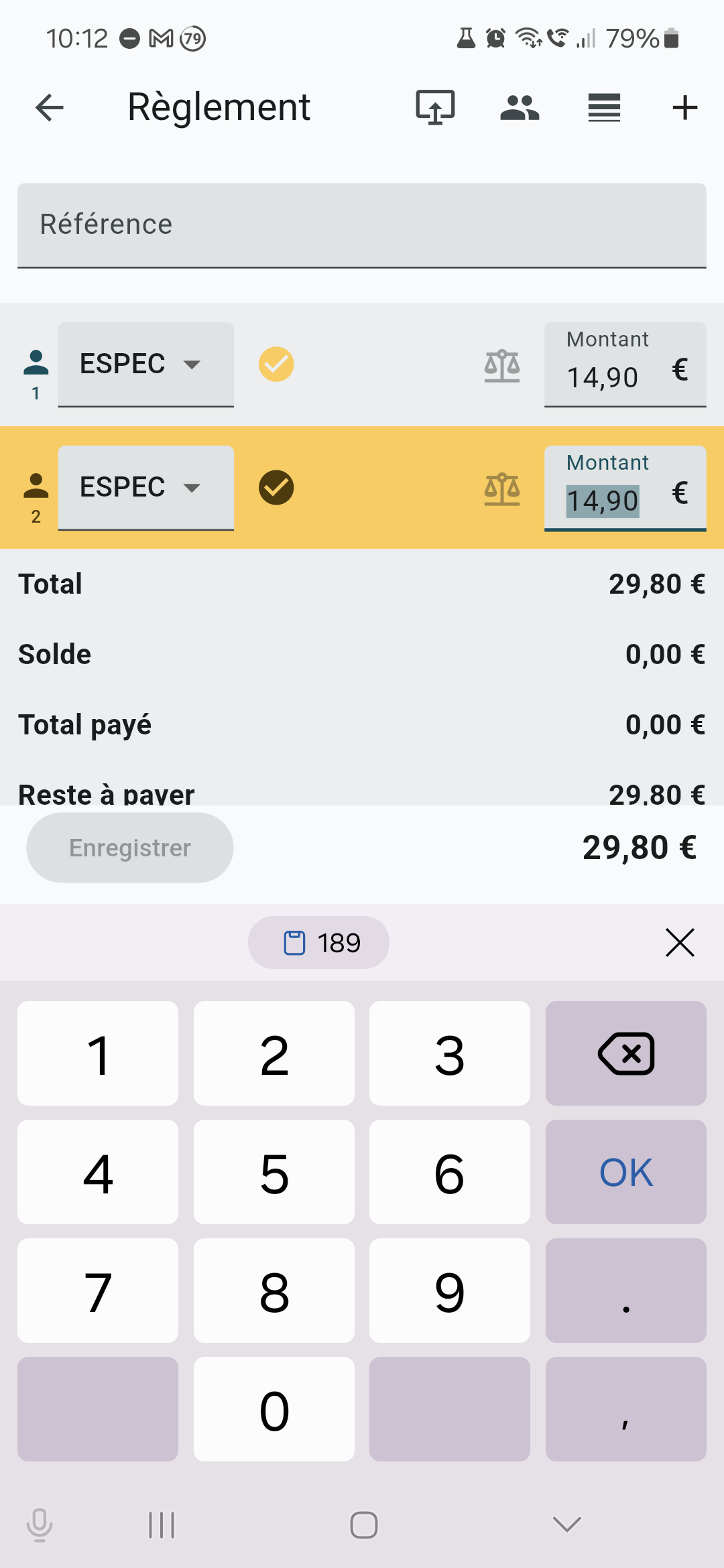Edit the Montant field of payer 2

pos(625,488)
